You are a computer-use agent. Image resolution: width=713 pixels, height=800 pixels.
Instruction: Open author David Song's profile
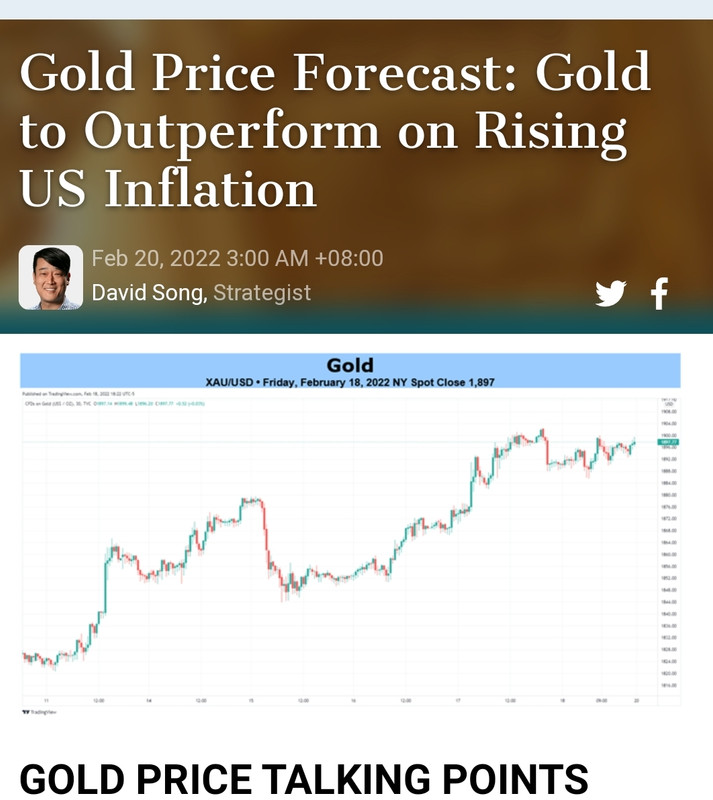tap(149, 293)
